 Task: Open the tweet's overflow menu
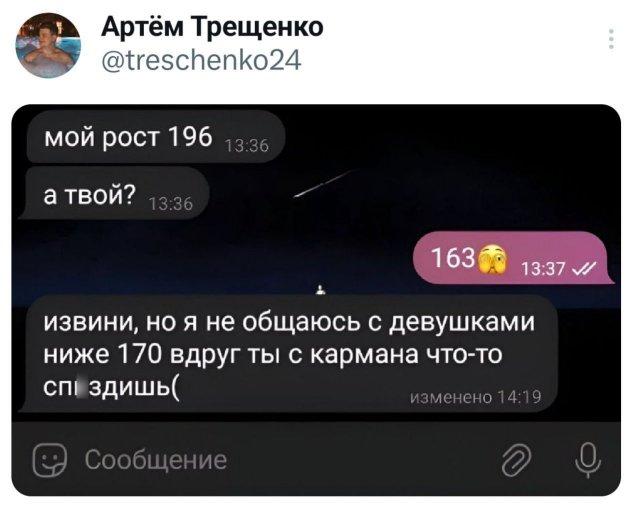(x=611, y=39)
